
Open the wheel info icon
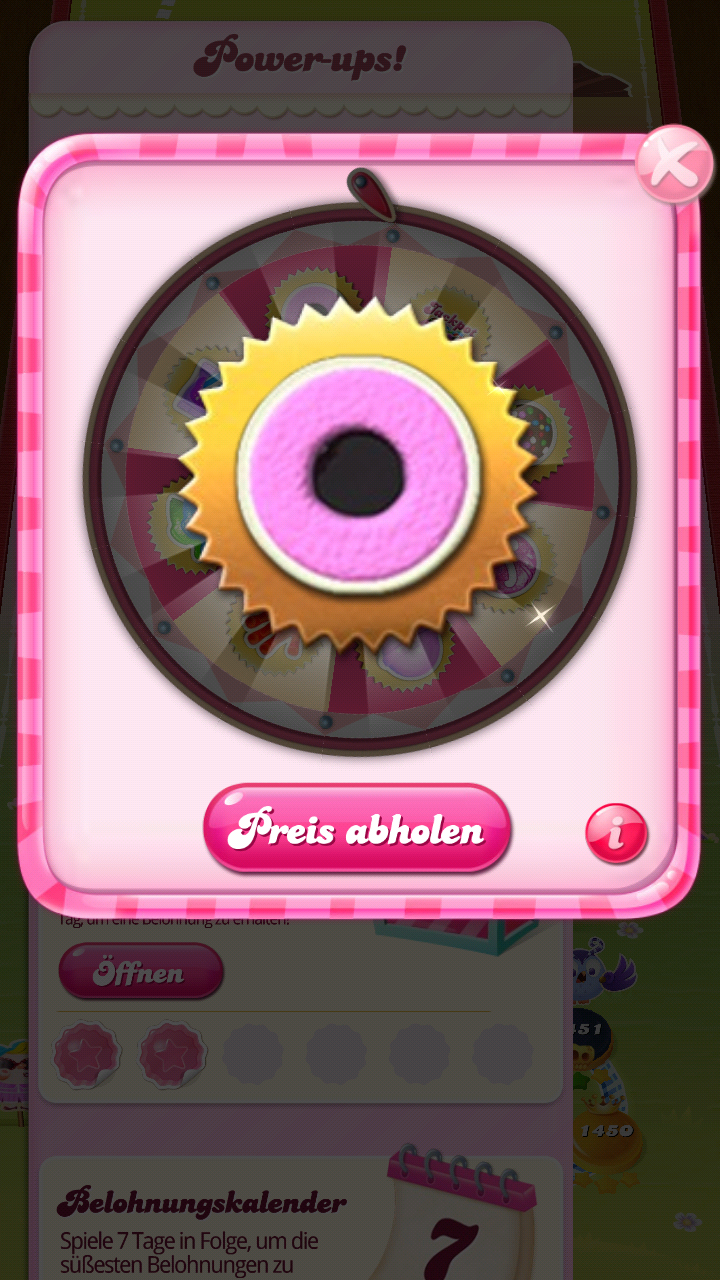(616, 833)
